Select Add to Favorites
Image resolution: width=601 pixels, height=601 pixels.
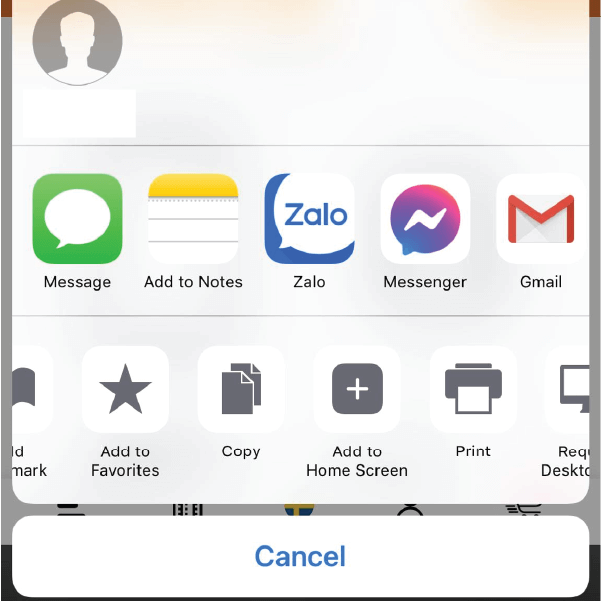point(125,390)
